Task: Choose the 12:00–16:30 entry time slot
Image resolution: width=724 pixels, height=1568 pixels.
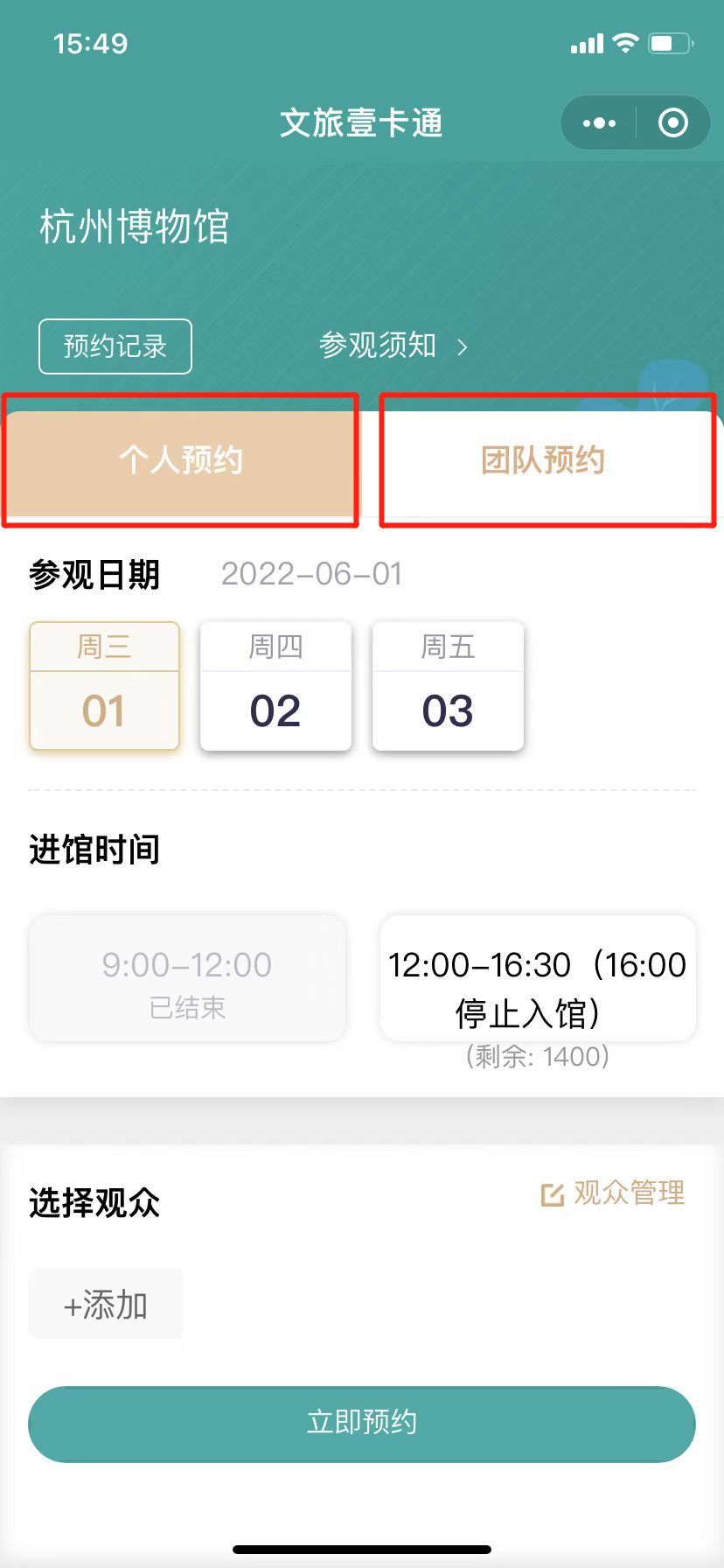Action: tap(537, 980)
